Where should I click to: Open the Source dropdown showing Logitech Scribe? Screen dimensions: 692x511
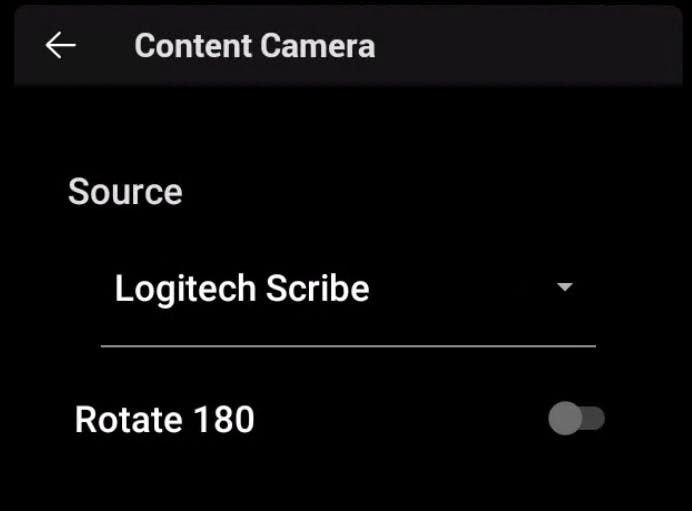click(347, 289)
